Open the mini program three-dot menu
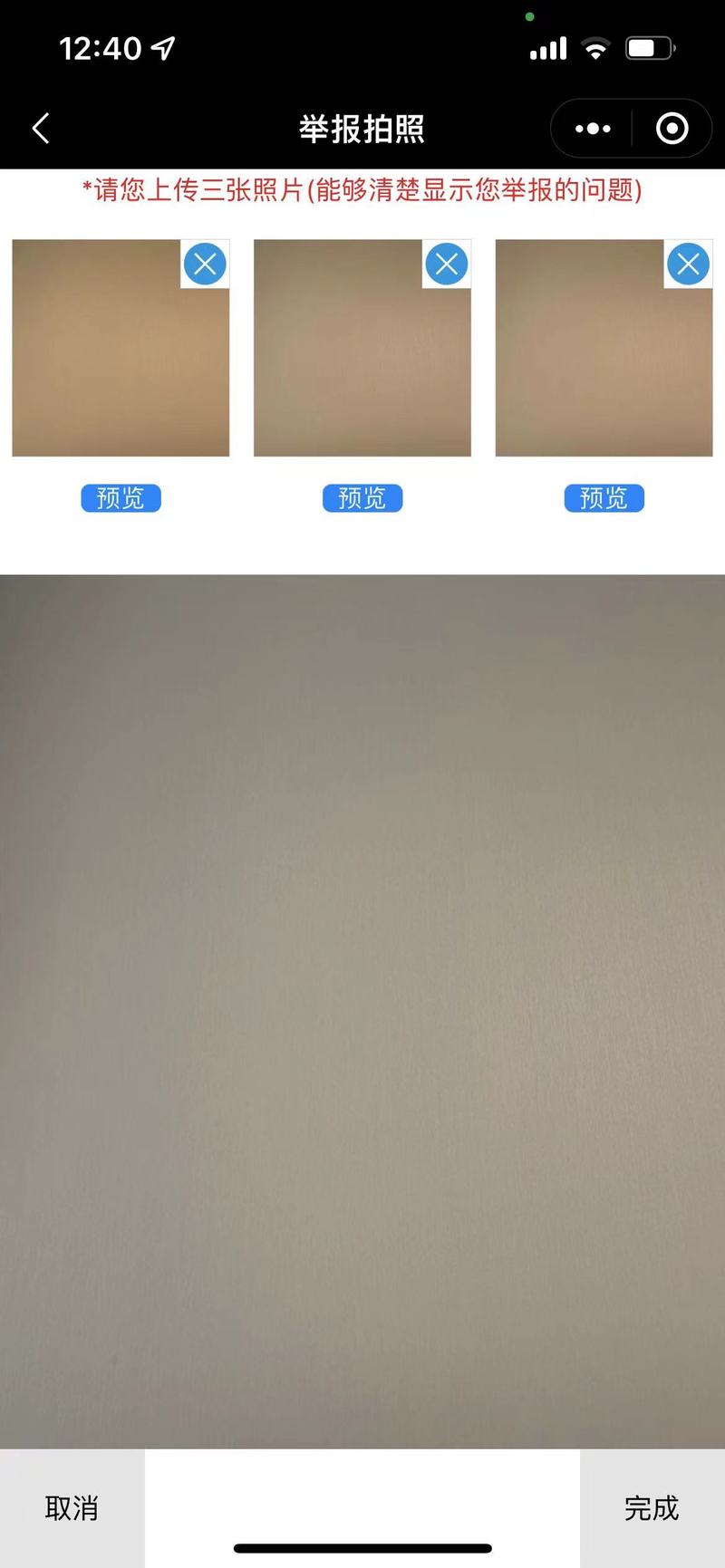The height and width of the screenshot is (1568, 725). 593,129
